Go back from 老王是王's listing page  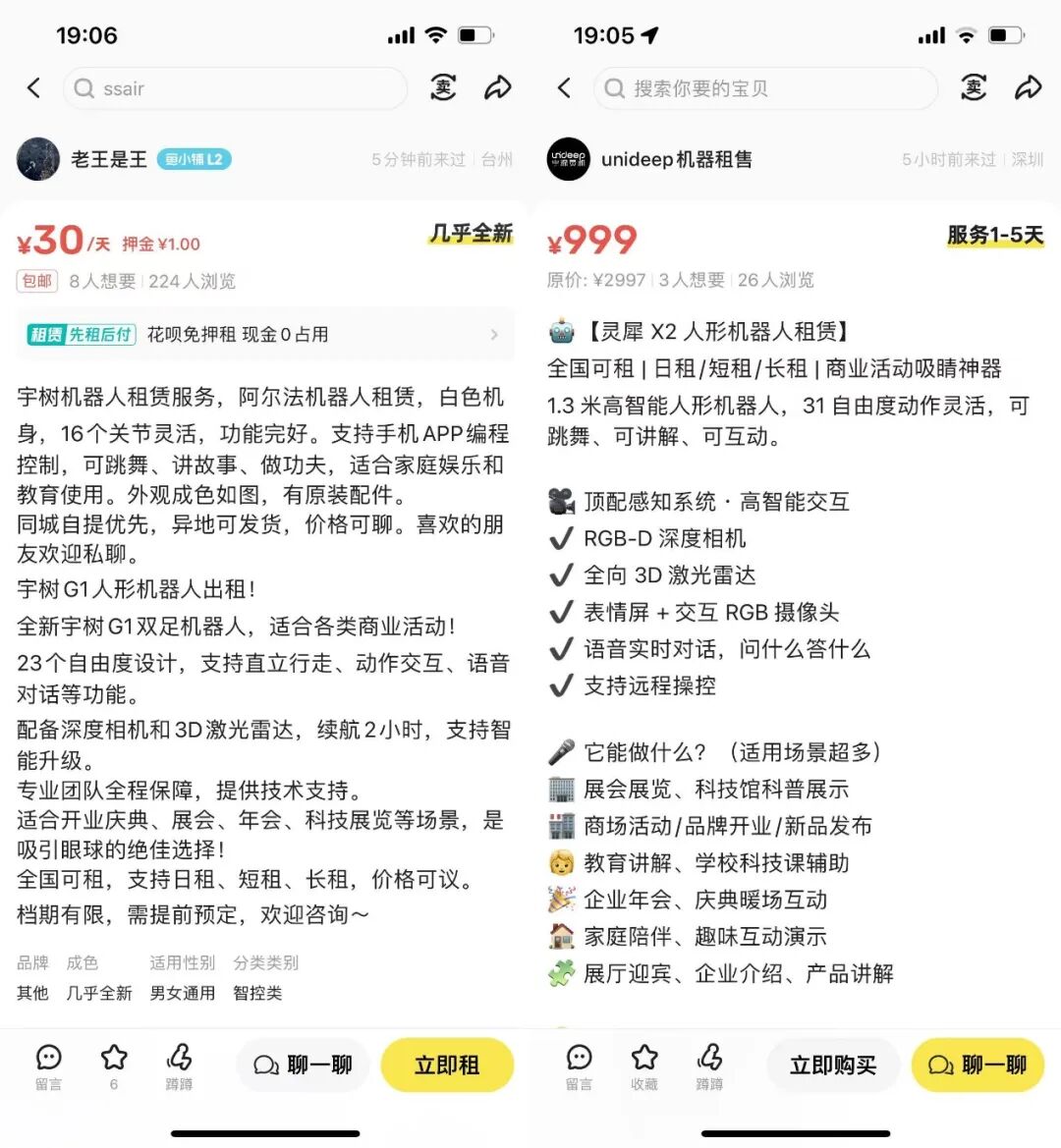pos(34,88)
